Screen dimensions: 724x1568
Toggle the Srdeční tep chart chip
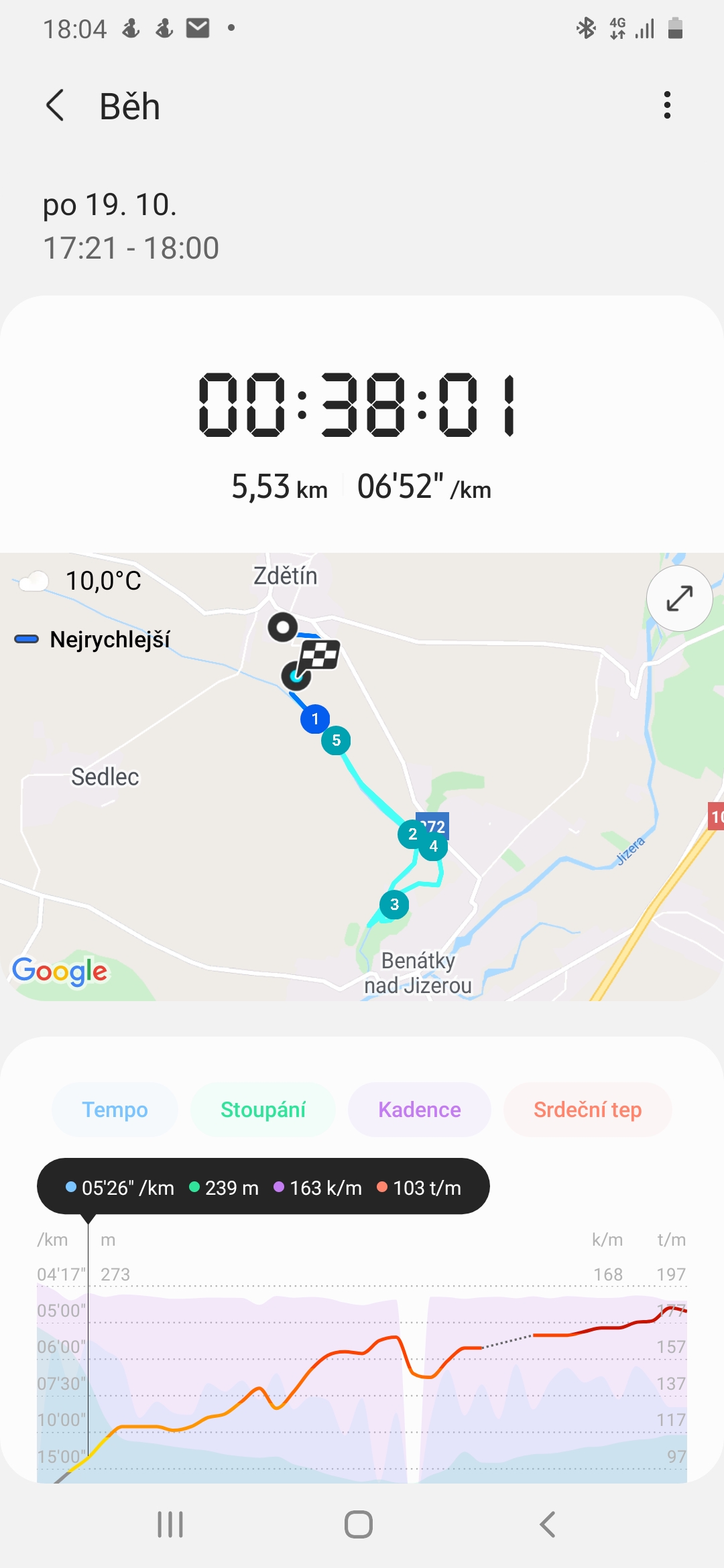tap(587, 1110)
